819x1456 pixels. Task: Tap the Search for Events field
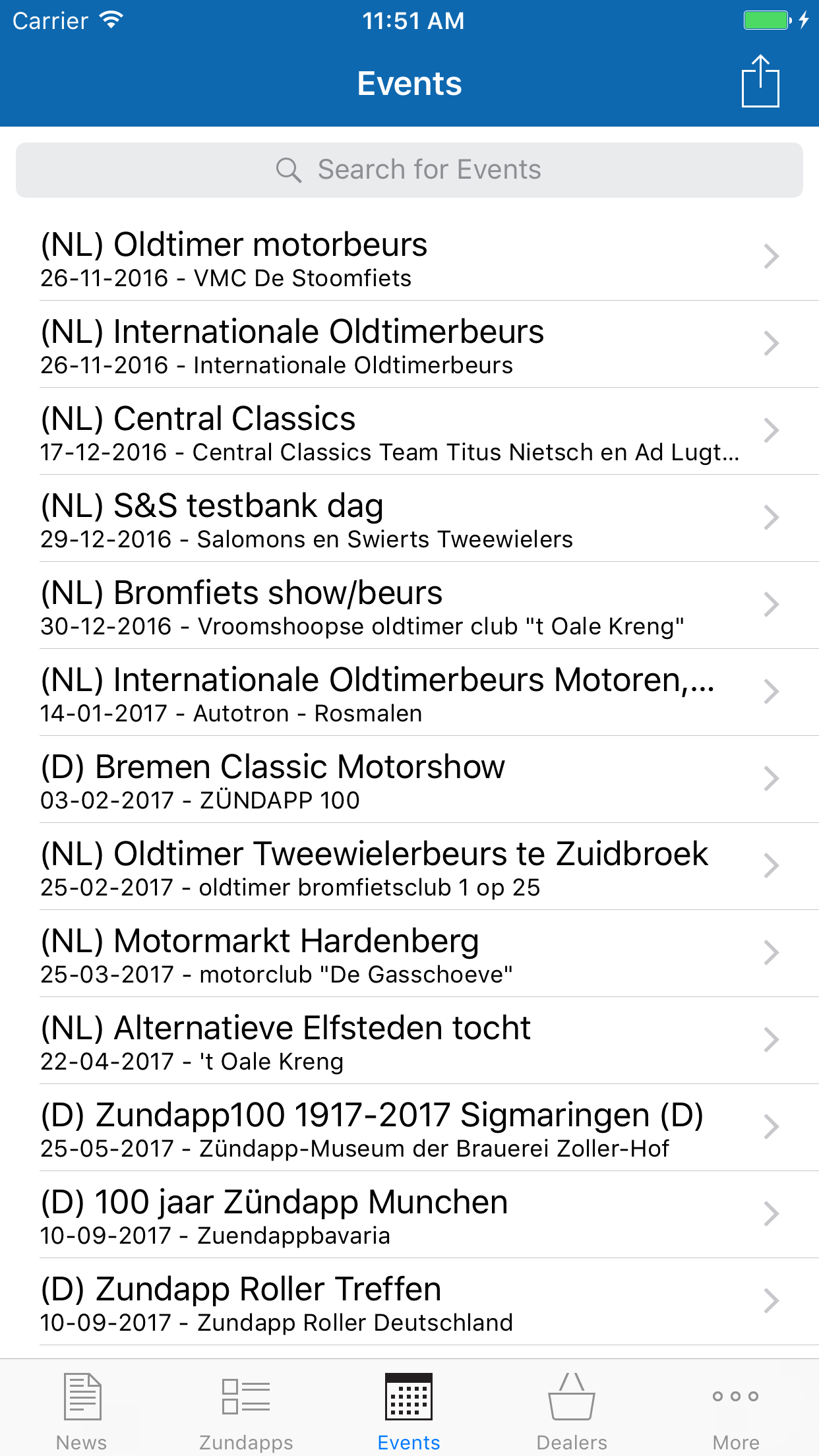[x=409, y=170]
